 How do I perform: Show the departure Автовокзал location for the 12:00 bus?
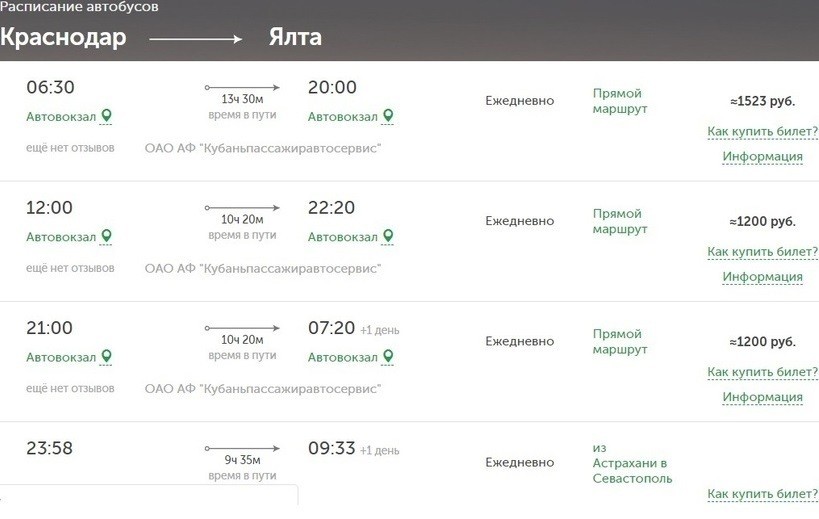[x=69, y=236]
